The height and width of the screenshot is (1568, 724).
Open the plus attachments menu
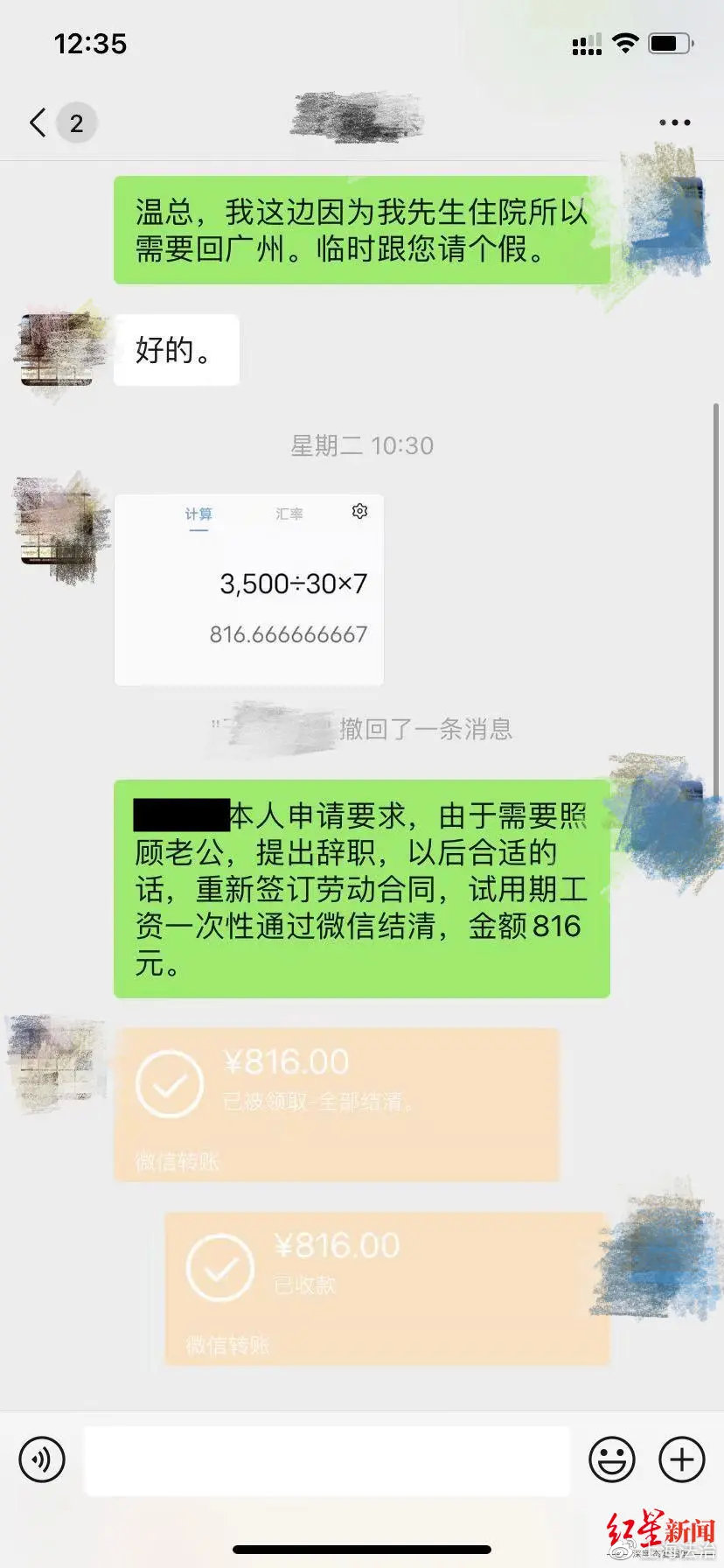coord(681,1459)
